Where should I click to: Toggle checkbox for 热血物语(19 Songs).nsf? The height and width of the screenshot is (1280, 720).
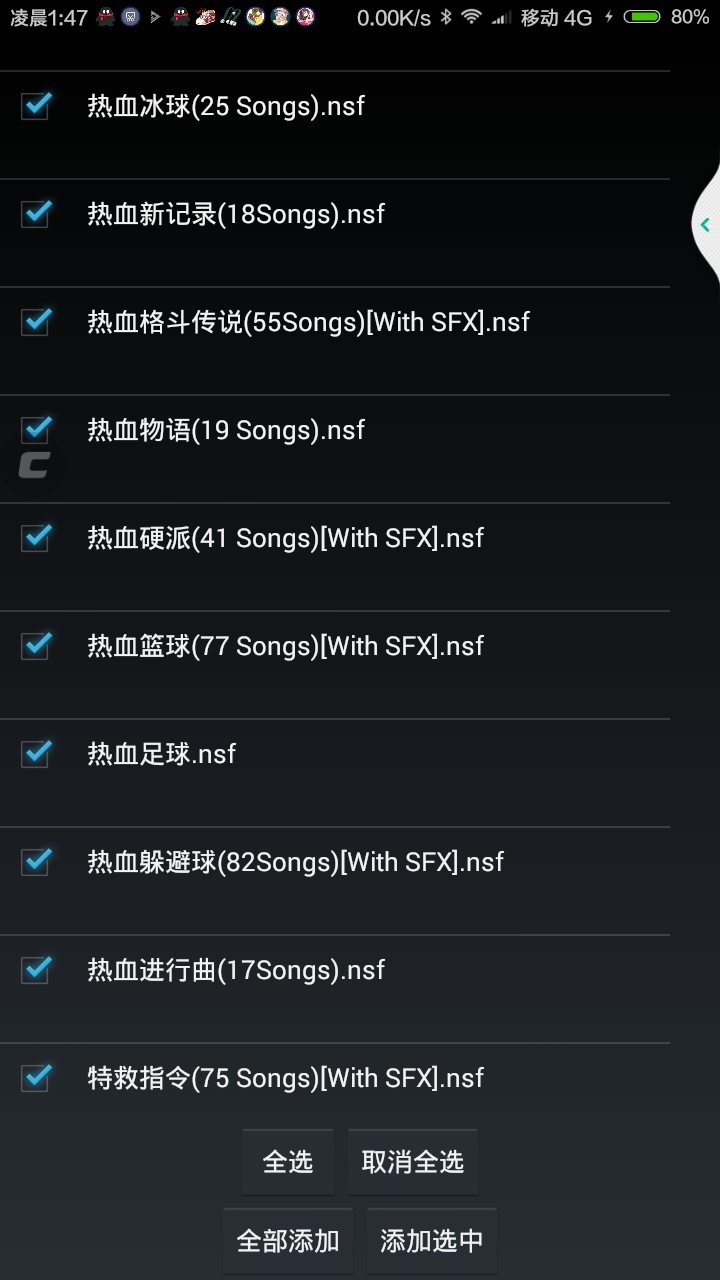[x=36, y=429]
